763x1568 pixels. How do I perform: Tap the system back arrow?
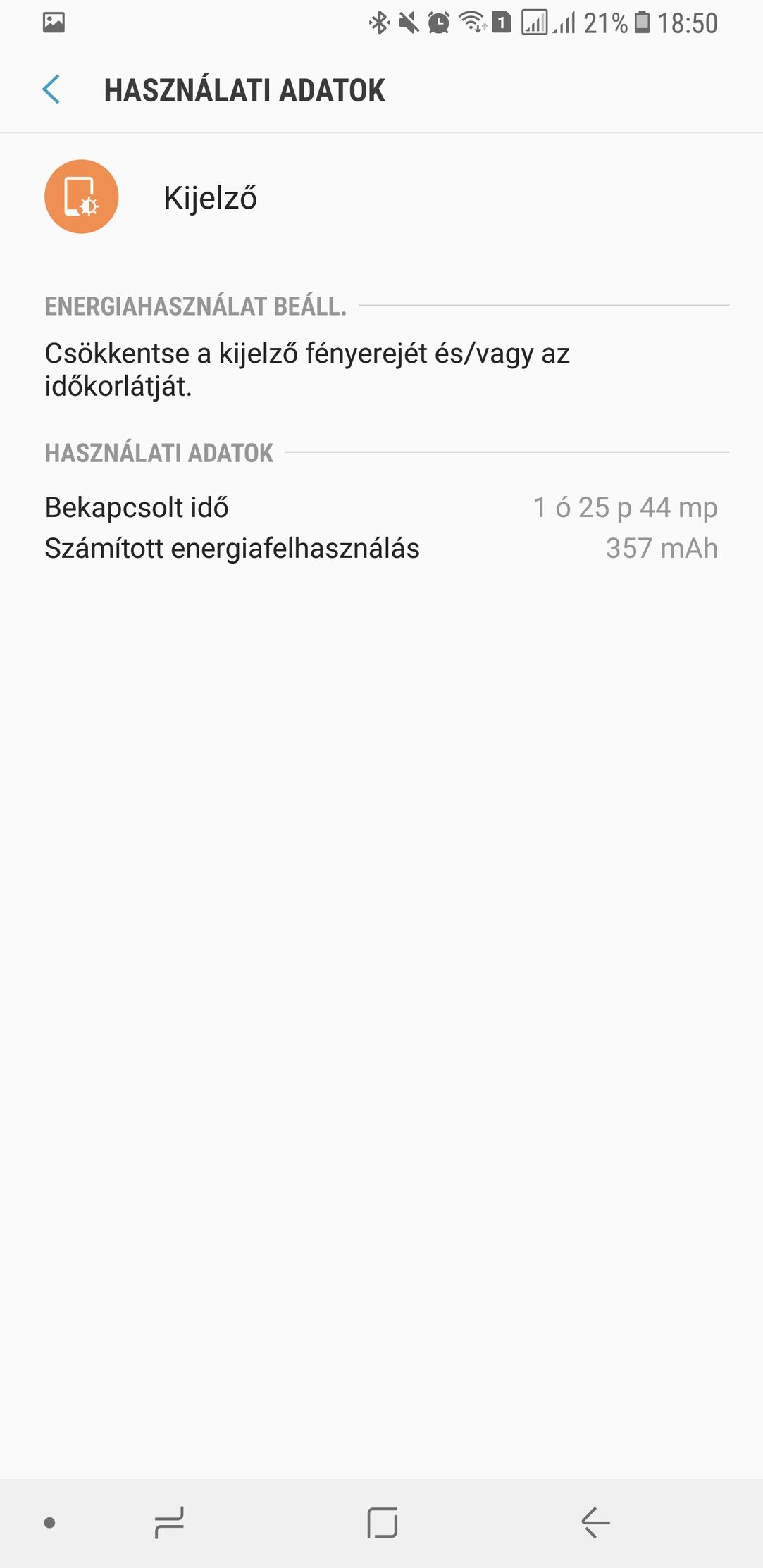click(595, 1523)
